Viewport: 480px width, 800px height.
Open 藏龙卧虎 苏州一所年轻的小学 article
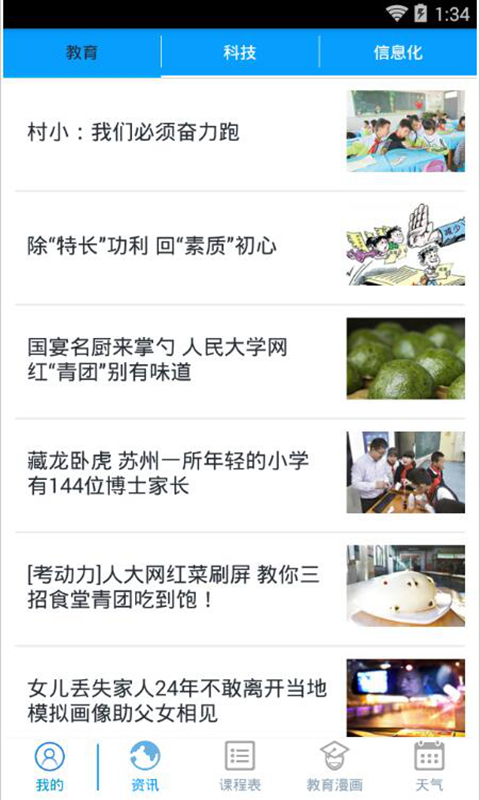(x=240, y=474)
